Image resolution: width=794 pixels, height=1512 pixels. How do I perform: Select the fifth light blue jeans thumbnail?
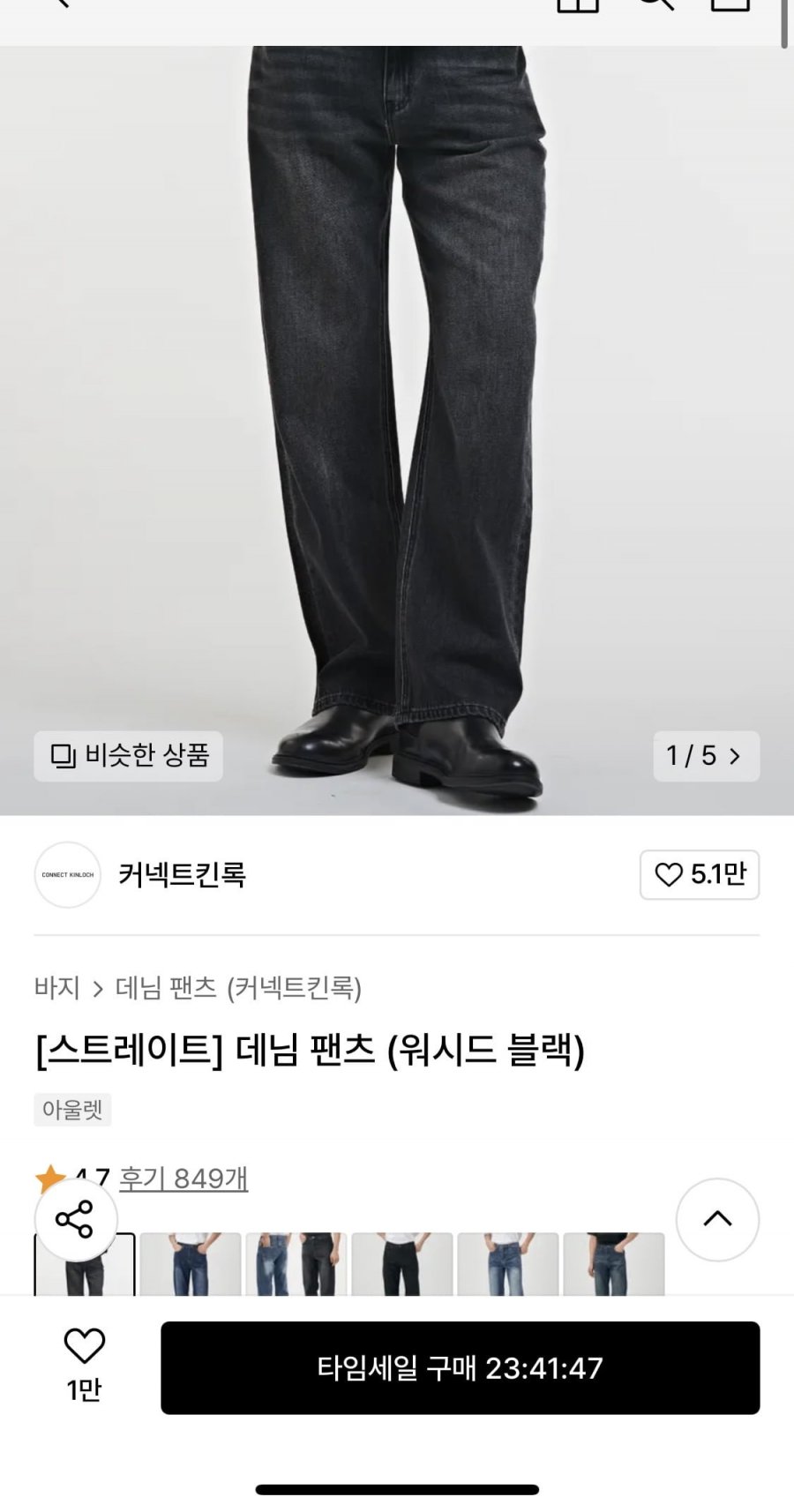point(507,1265)
